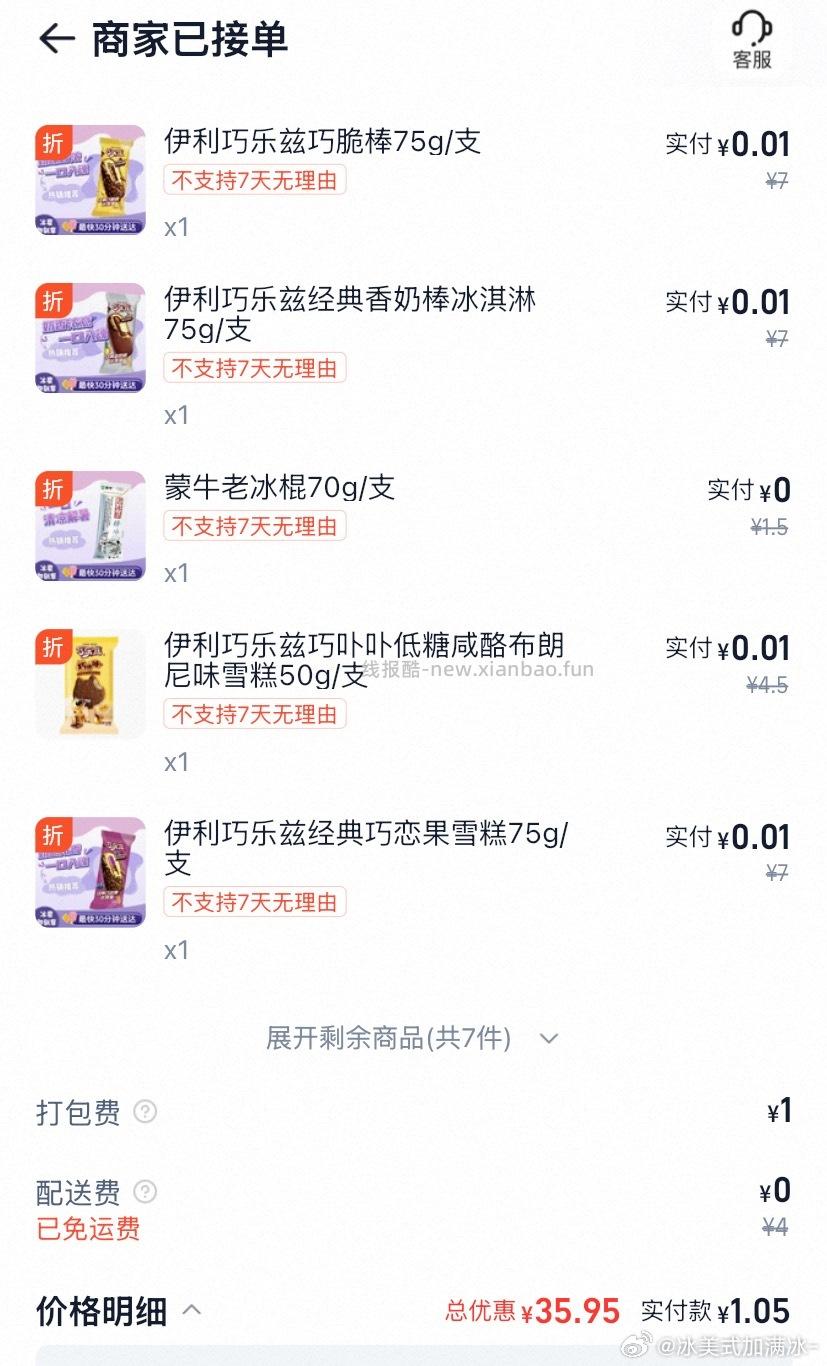827x1366 pixels.
Task: Contact 客服 customer service
Action: point(752,41)
